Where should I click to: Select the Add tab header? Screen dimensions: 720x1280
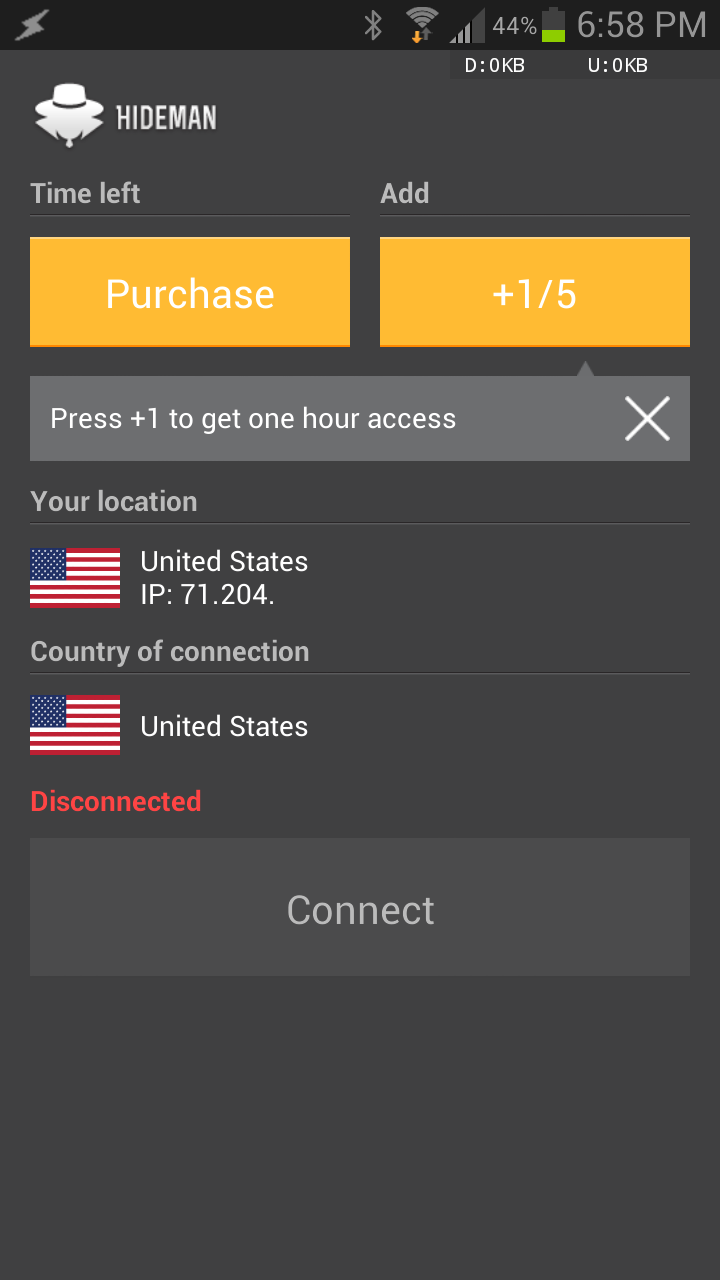(404, 193)
